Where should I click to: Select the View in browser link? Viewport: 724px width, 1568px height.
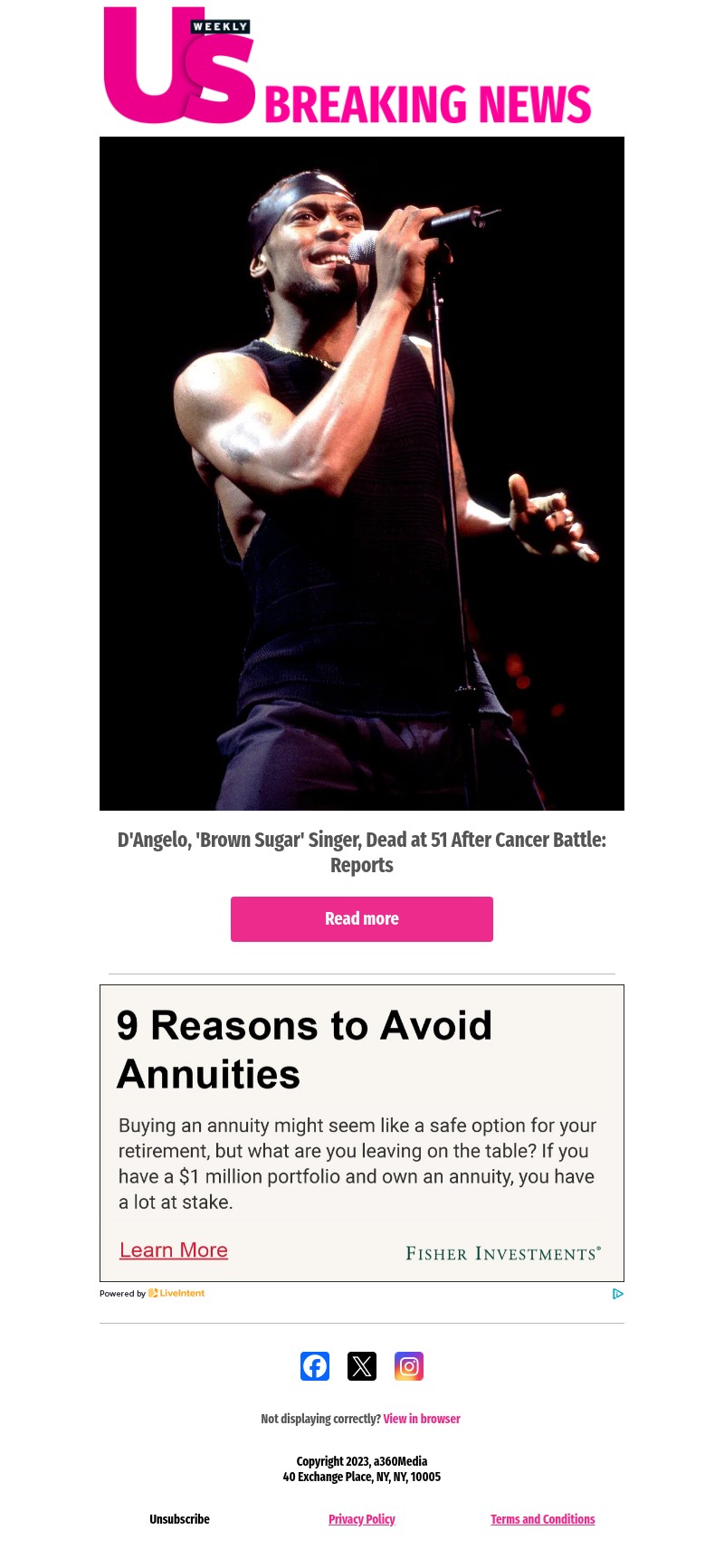(x=422, y=1419)
